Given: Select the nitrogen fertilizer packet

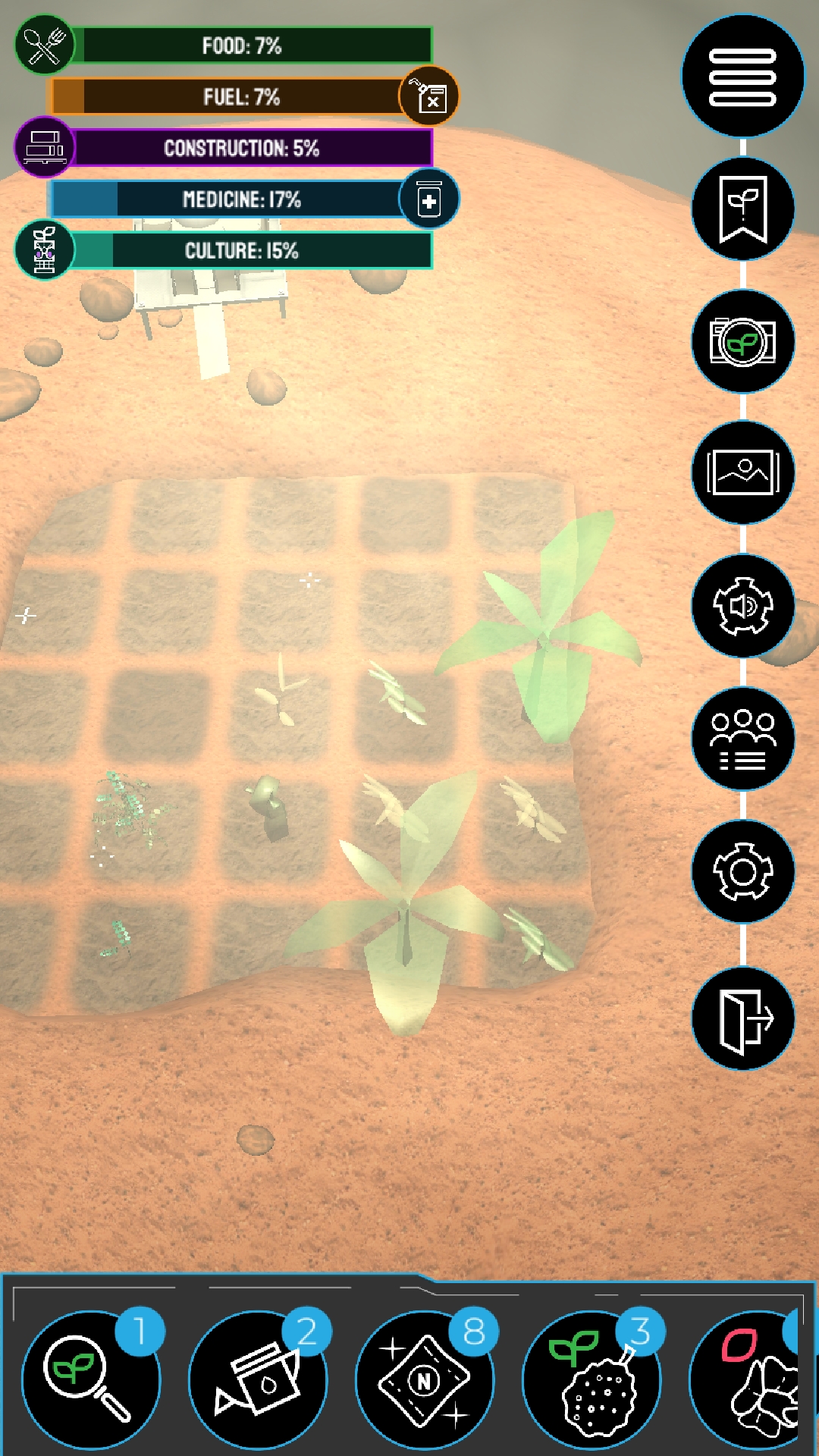Looking at the screenshot, I should [425, 1380].
